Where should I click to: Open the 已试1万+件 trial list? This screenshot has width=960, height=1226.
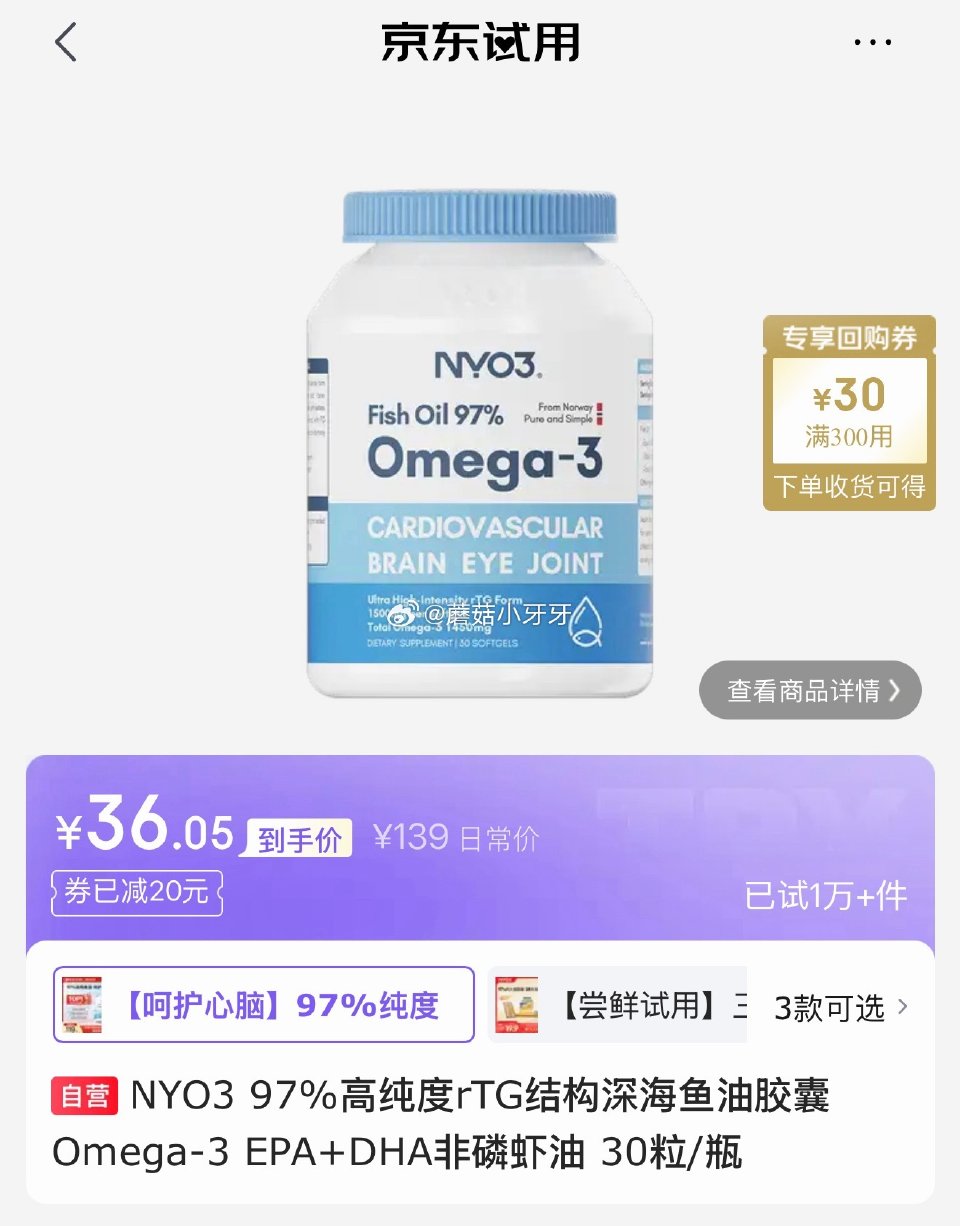point(828,897)
